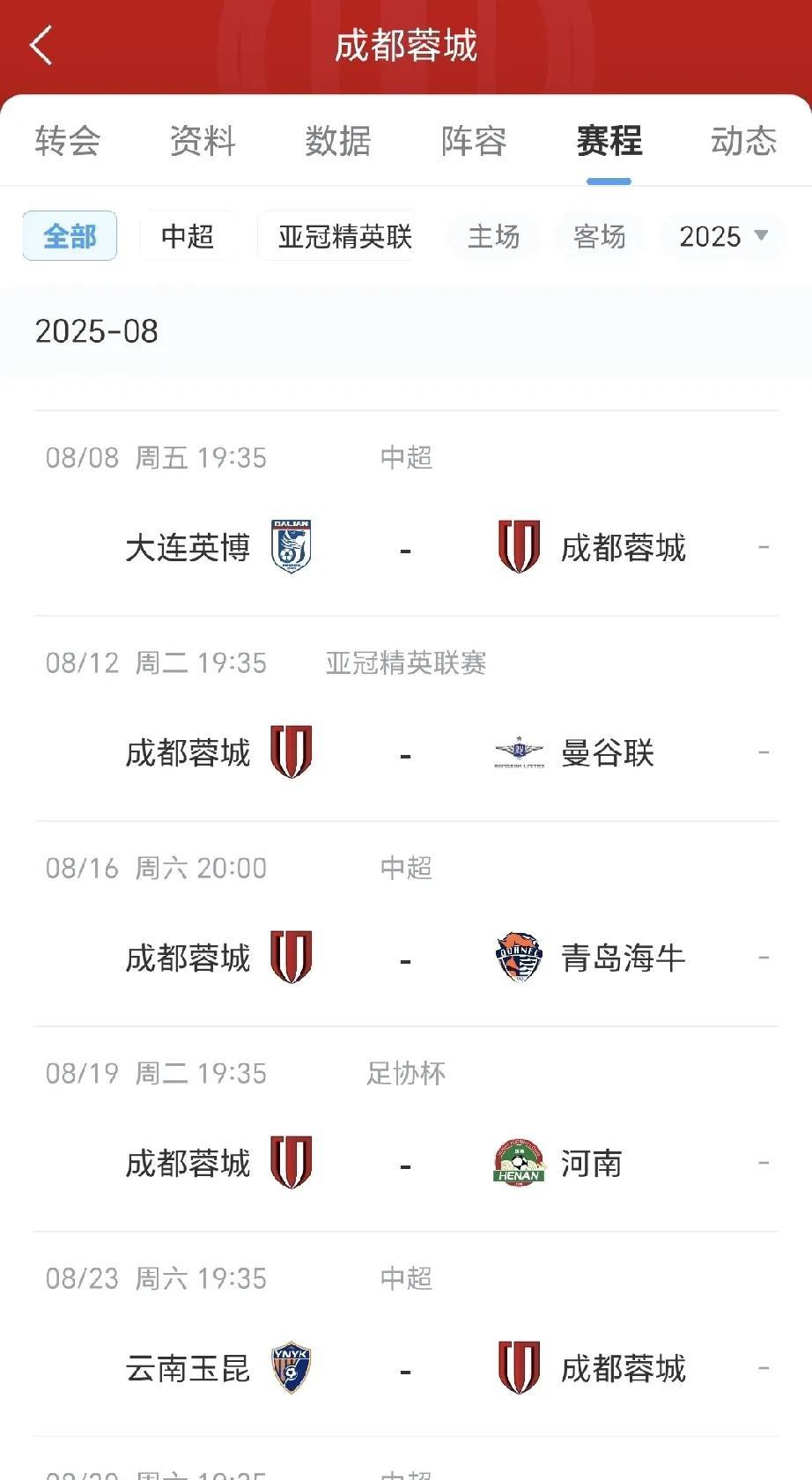Select the 全部 filter chip
Viewport: 812px width, 1480px height.
pos(70,236)
